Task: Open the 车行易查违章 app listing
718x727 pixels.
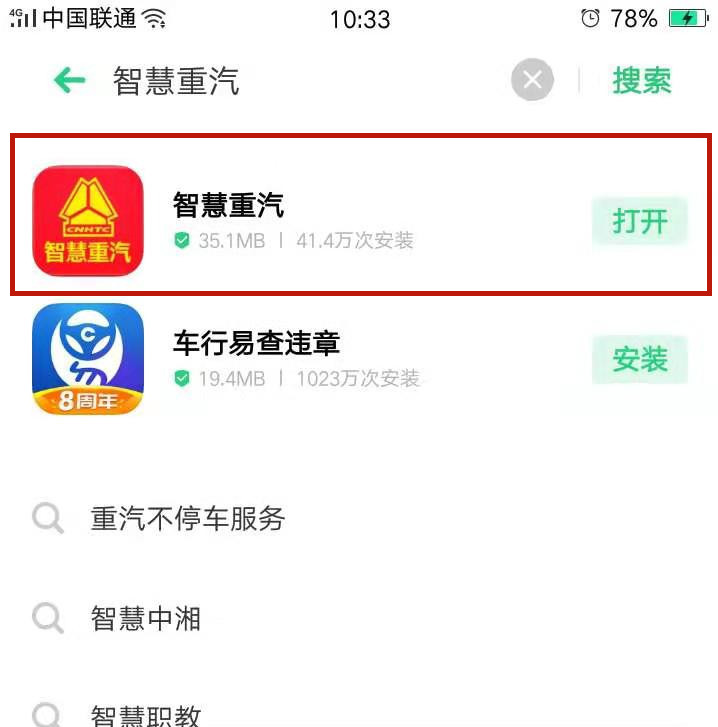Action: (x=300, y=360)
